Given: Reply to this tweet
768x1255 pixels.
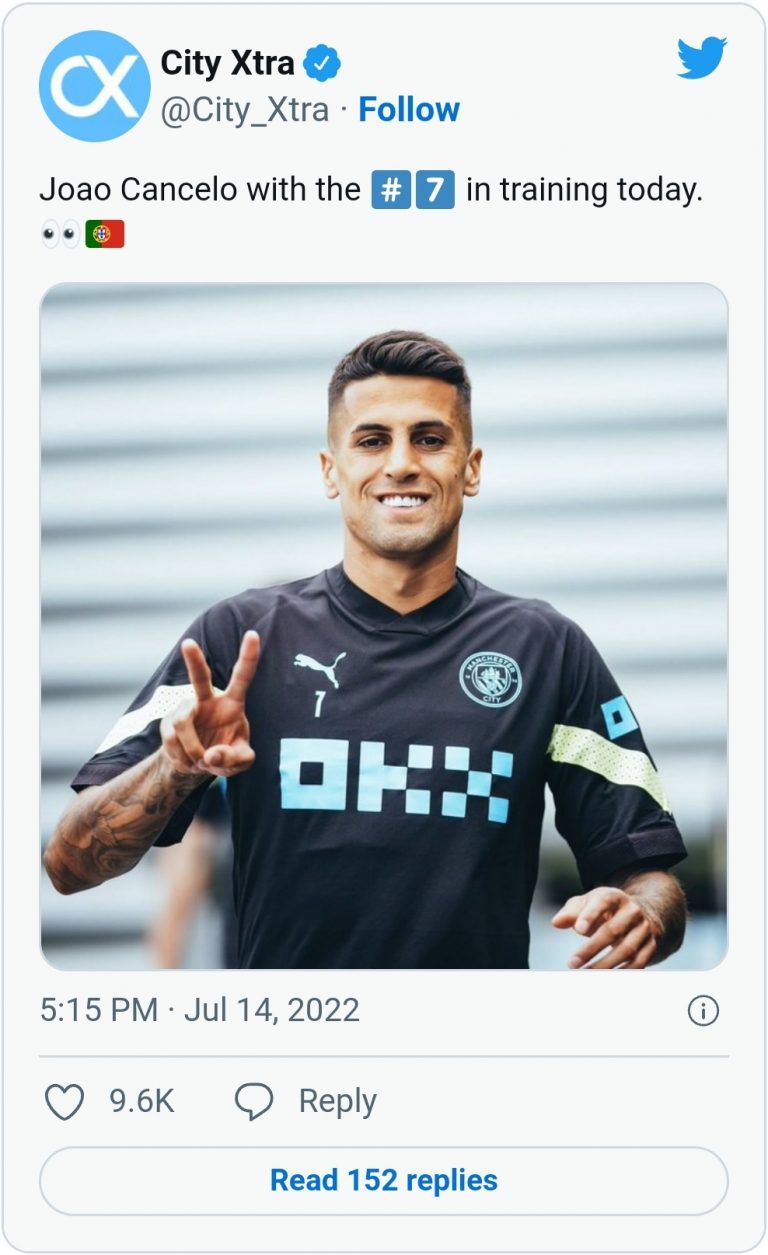Looking at the screenshot, I should pyautogui.click(x=306, y=1102).
